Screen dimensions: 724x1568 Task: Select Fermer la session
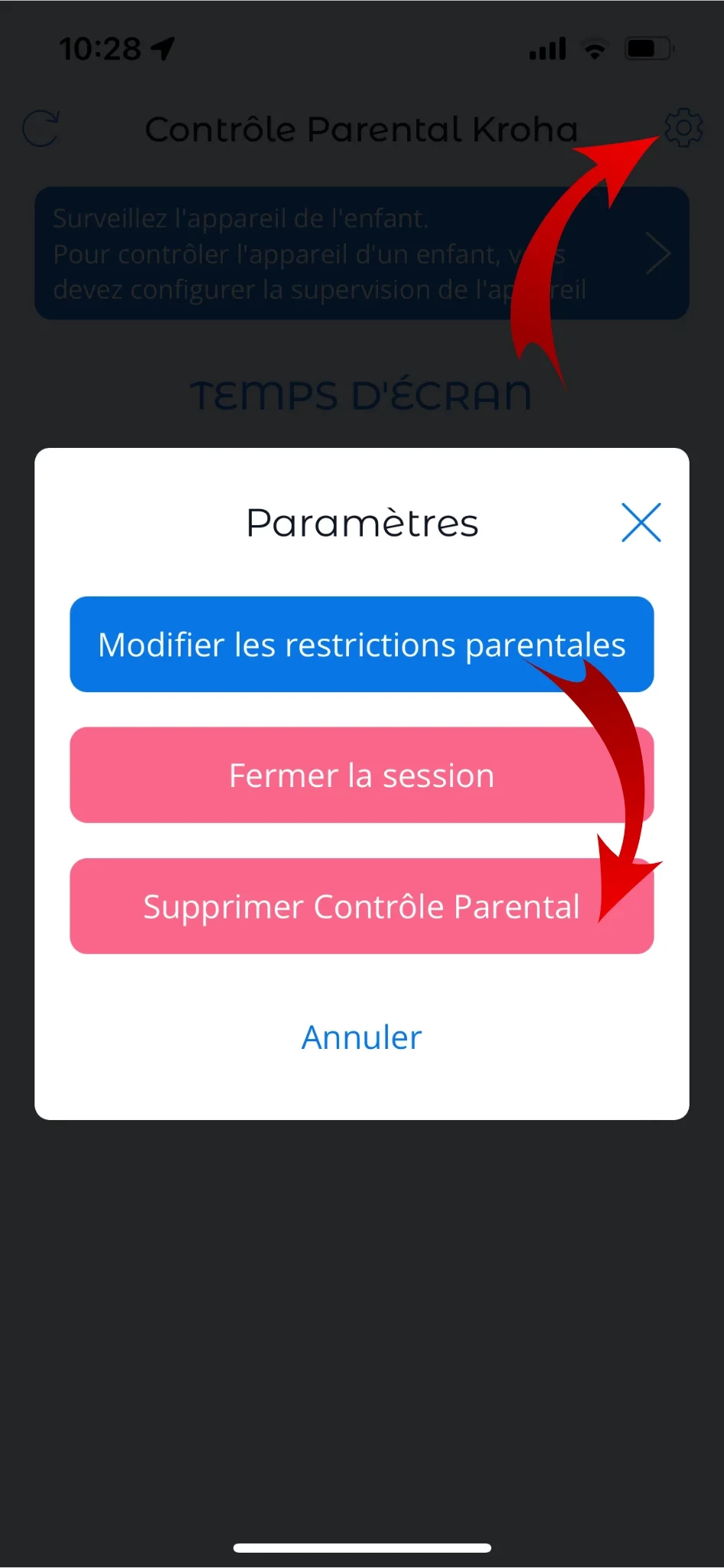(x=361, y=775)
